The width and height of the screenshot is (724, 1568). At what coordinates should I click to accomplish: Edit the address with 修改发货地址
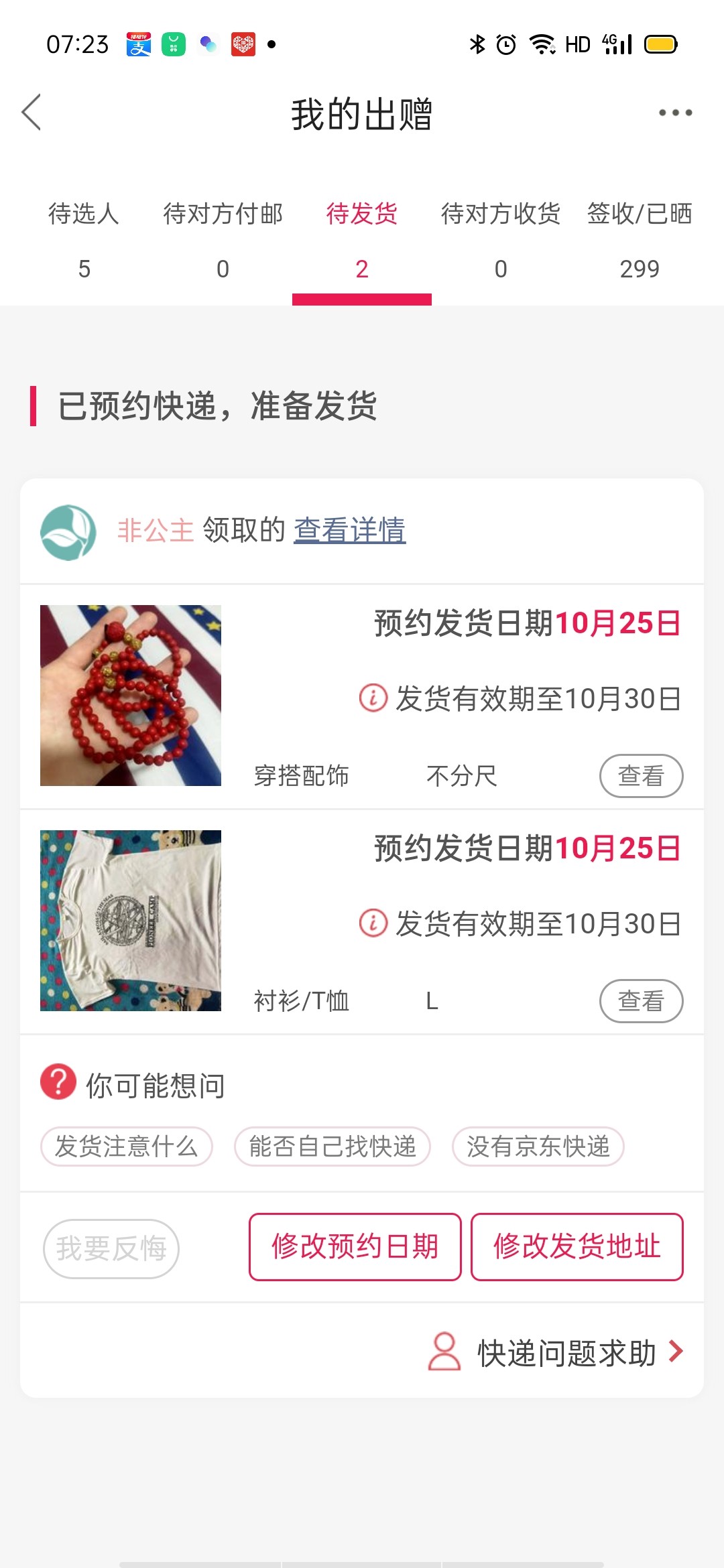(x=577, y=1247)
